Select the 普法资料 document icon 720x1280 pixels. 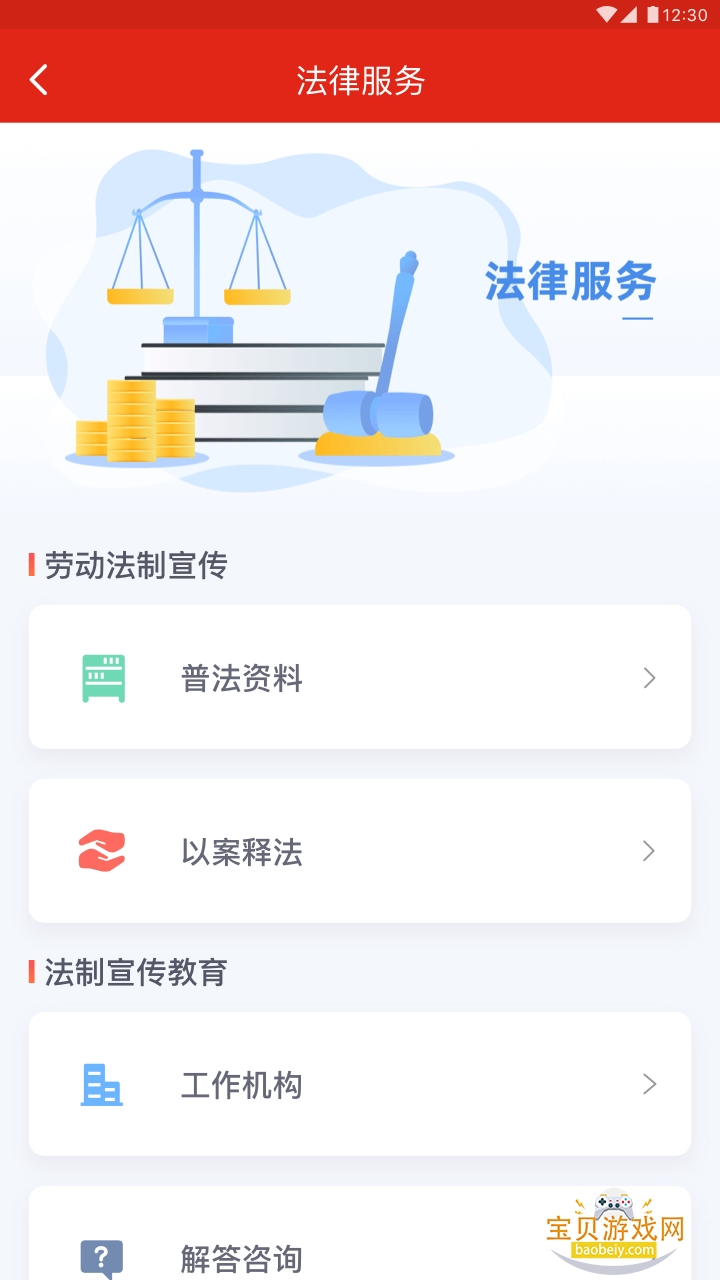click(101, 676)
